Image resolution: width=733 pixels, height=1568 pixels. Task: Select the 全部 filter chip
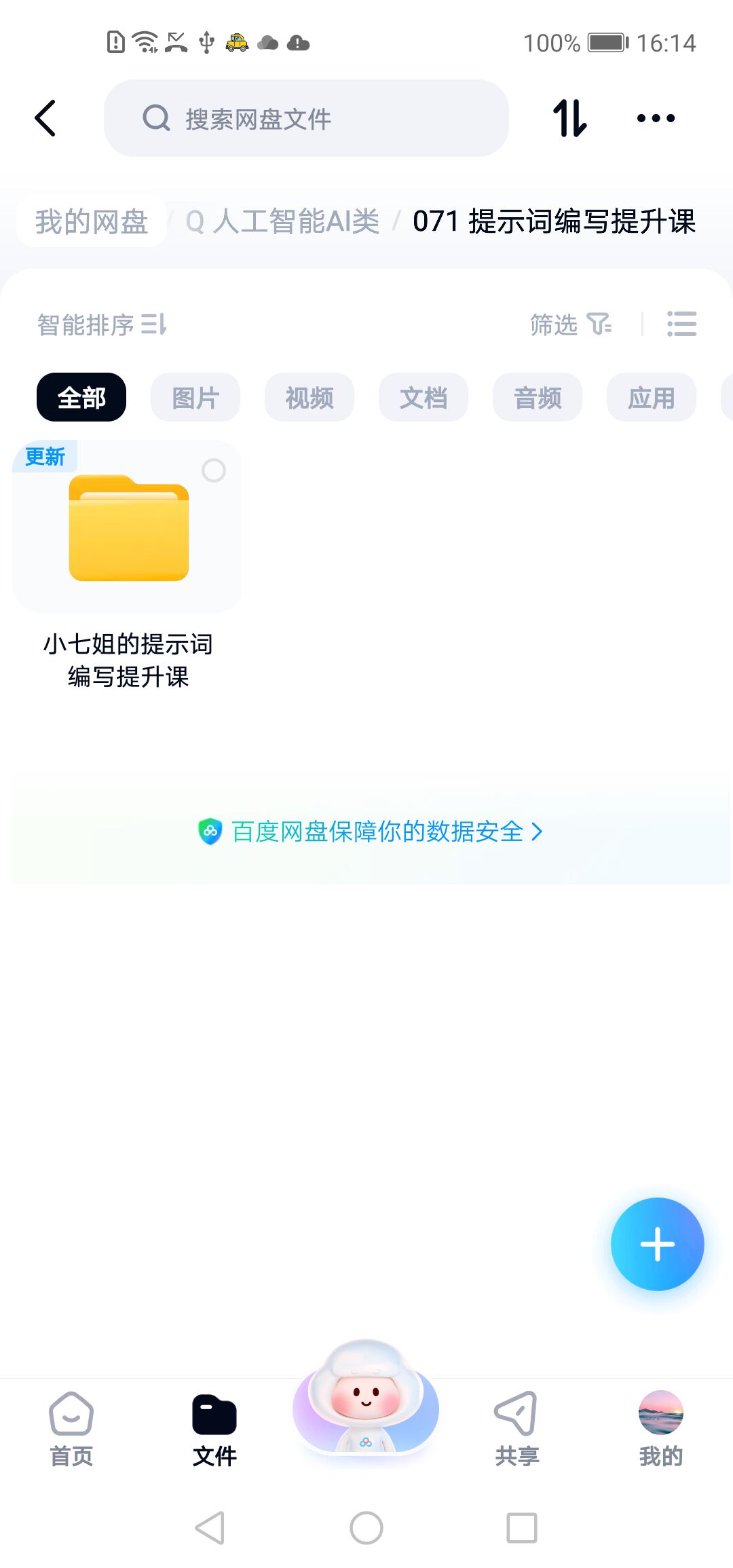(81, 398)
